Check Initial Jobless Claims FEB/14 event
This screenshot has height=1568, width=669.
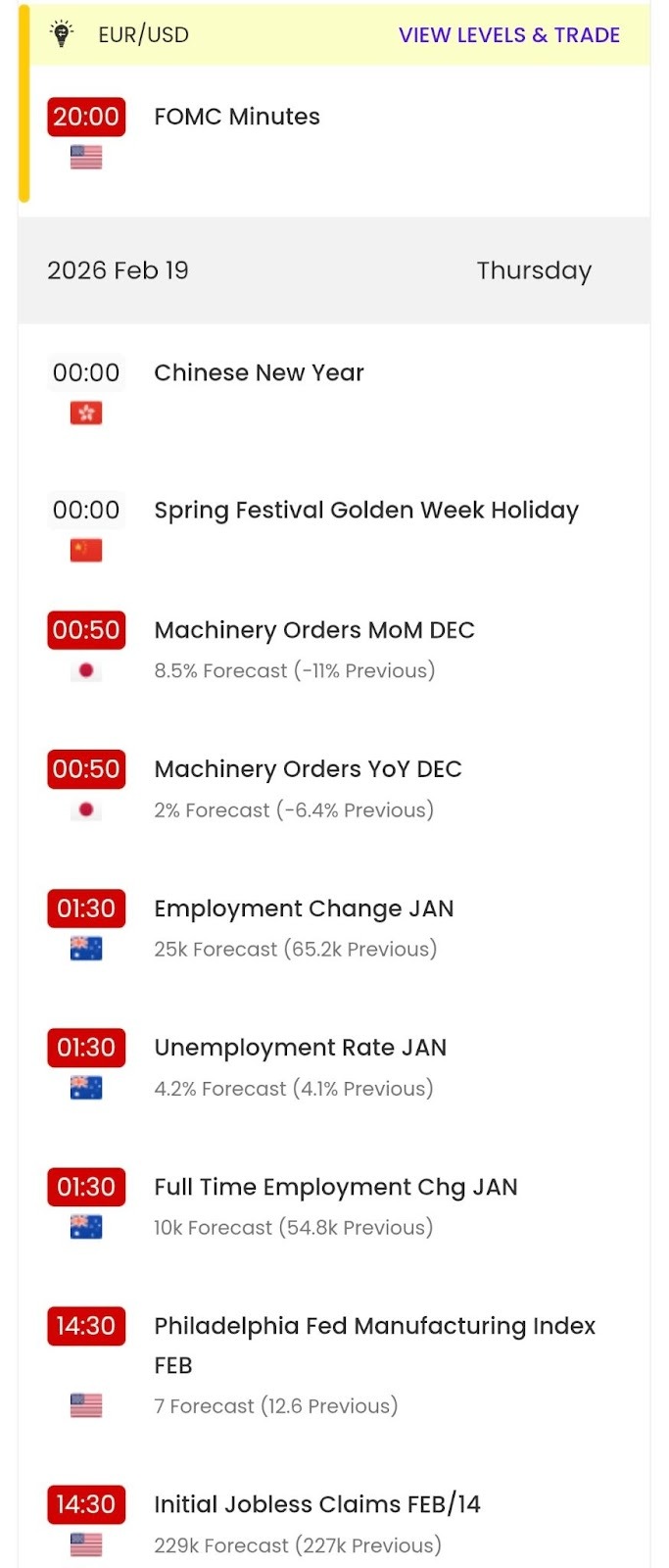tap(316, 1504)
